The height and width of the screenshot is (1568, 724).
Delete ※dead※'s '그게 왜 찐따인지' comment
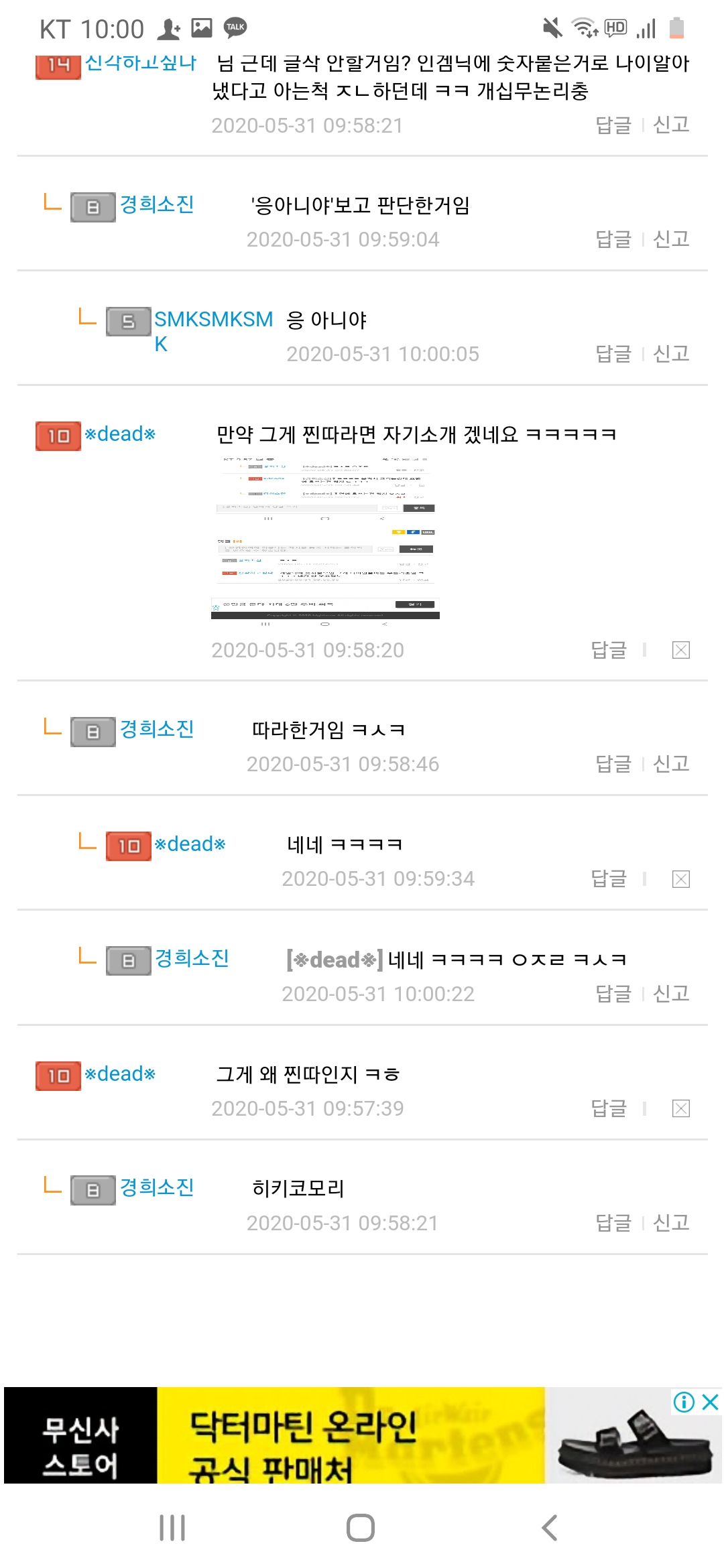(x=680, y=1109)
